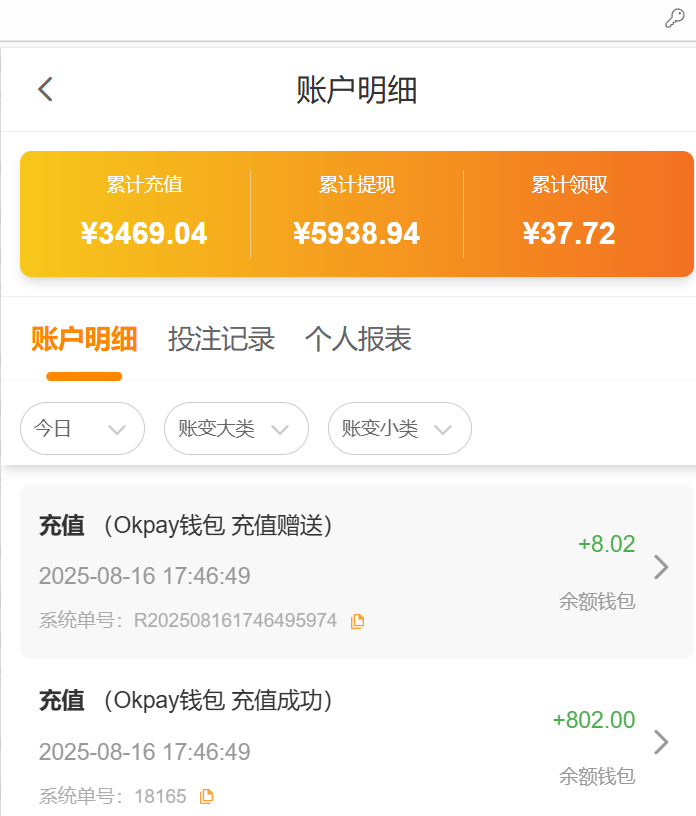Go back from 账户明细 page
Image resolution: width=696 pixels, height=816 pixels.
click(45, 89)
